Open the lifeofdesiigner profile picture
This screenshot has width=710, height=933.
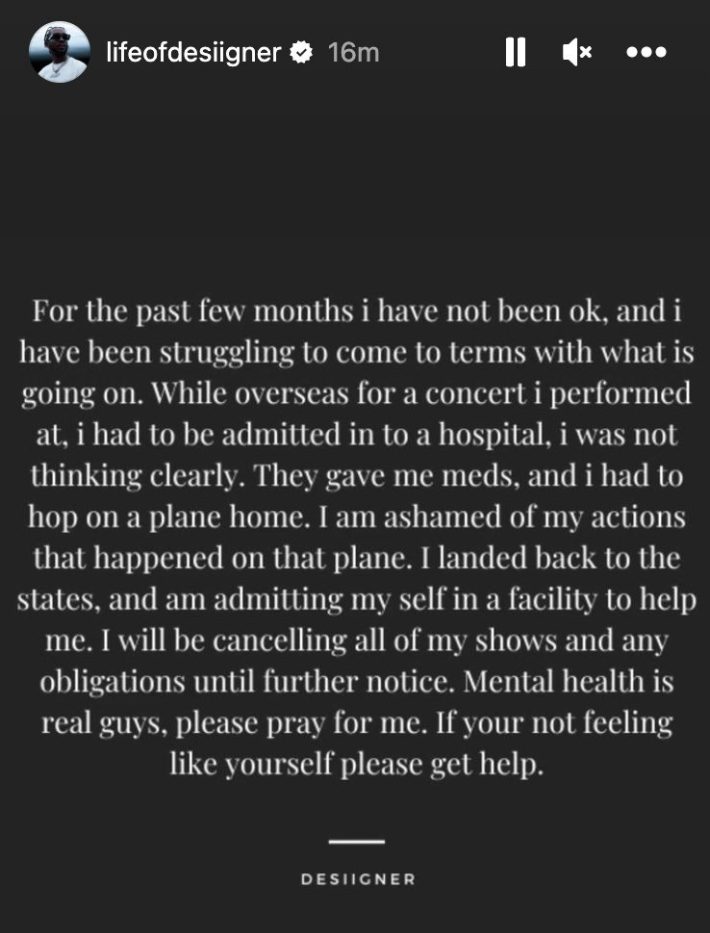(x=59, y=52)
